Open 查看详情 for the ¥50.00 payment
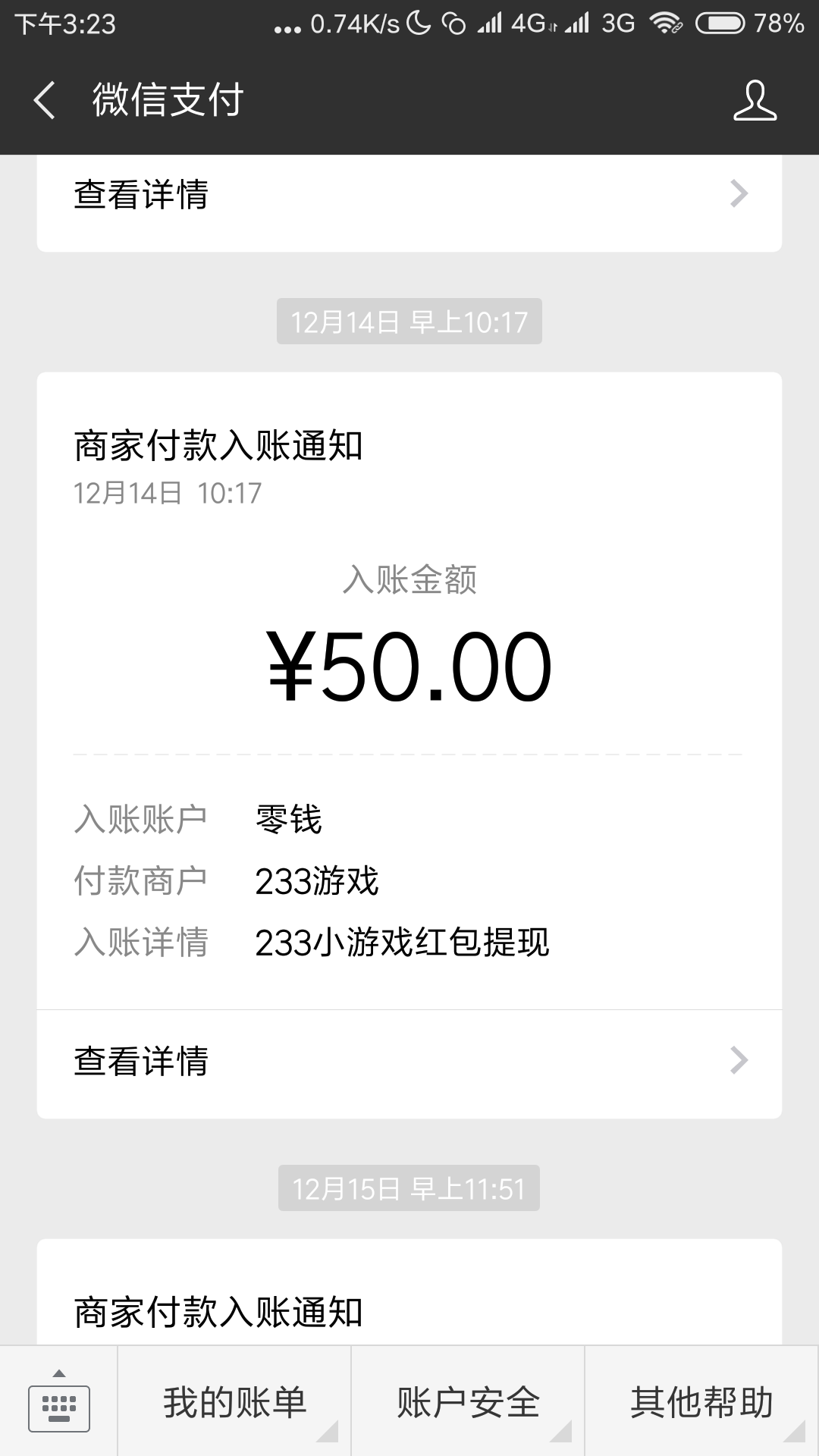Screen dimensions: 819x1456 pos(409,1063)
